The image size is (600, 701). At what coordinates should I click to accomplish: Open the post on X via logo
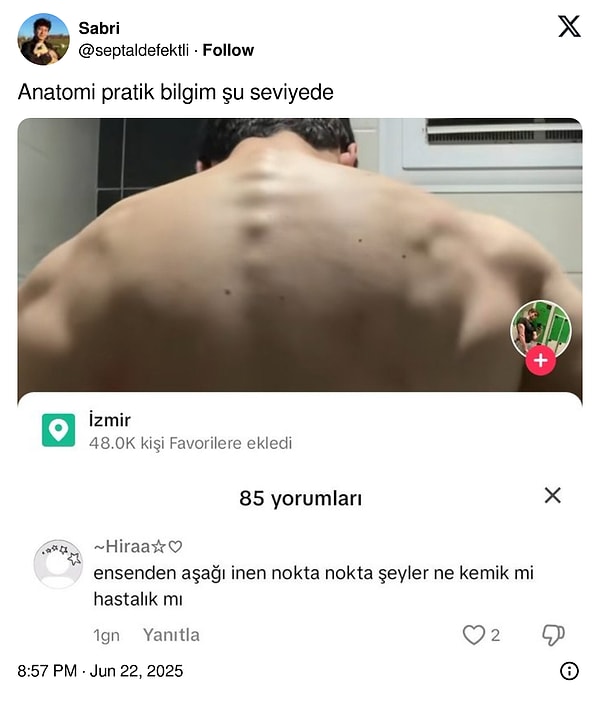tap(568, 27)
